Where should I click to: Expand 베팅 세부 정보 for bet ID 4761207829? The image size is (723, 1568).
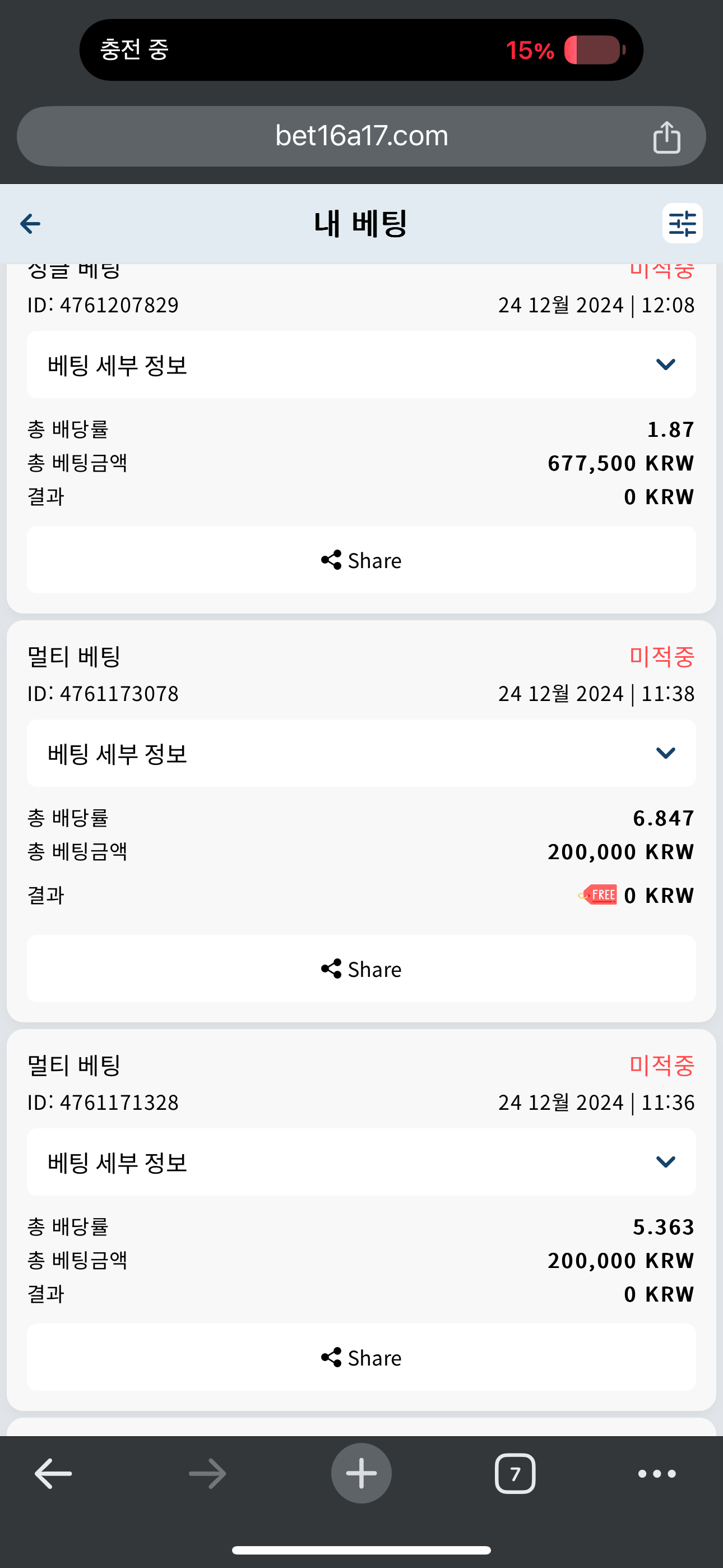(361, 365)
